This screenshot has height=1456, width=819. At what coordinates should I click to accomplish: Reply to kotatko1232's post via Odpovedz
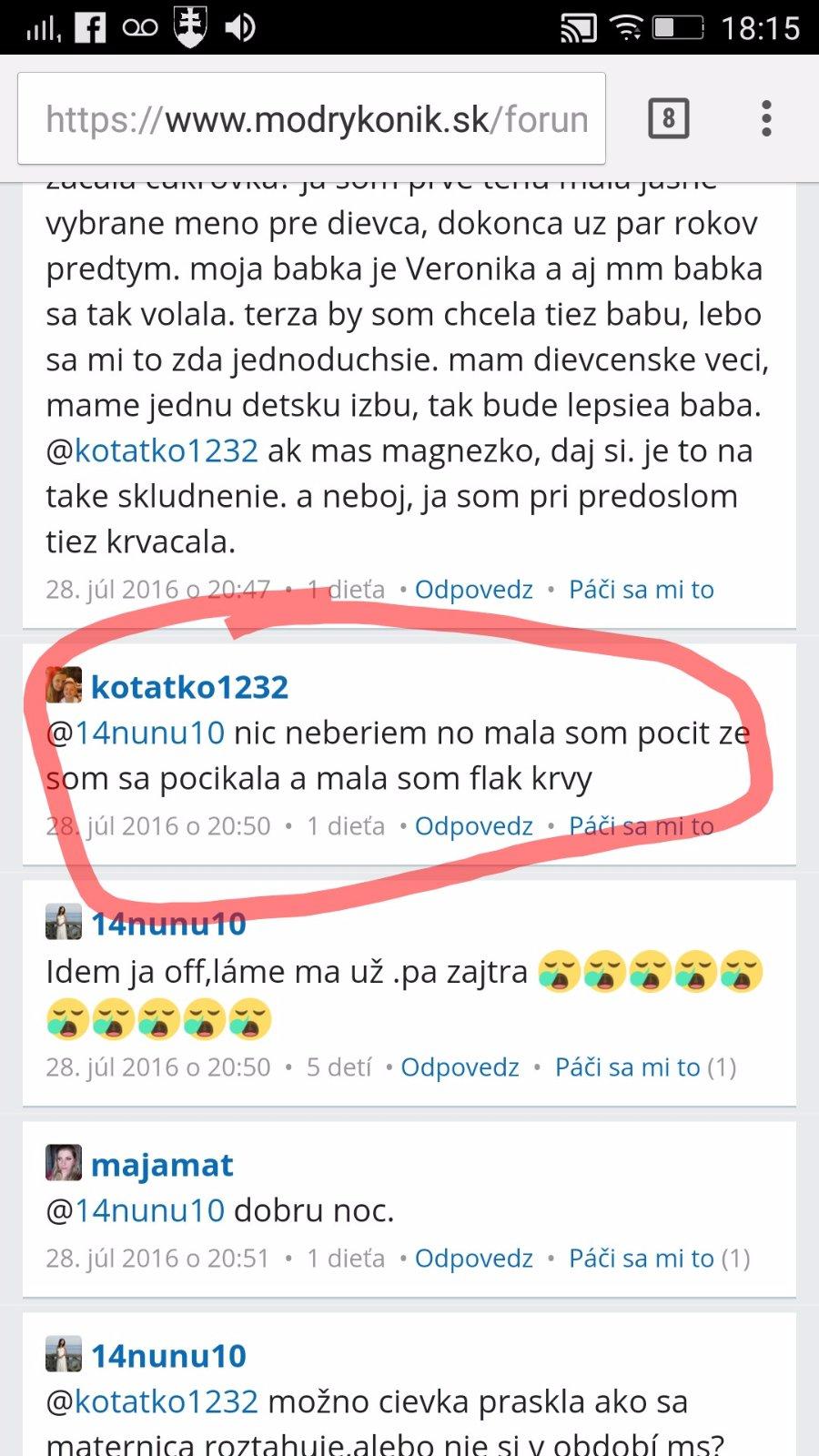point(473,826)
